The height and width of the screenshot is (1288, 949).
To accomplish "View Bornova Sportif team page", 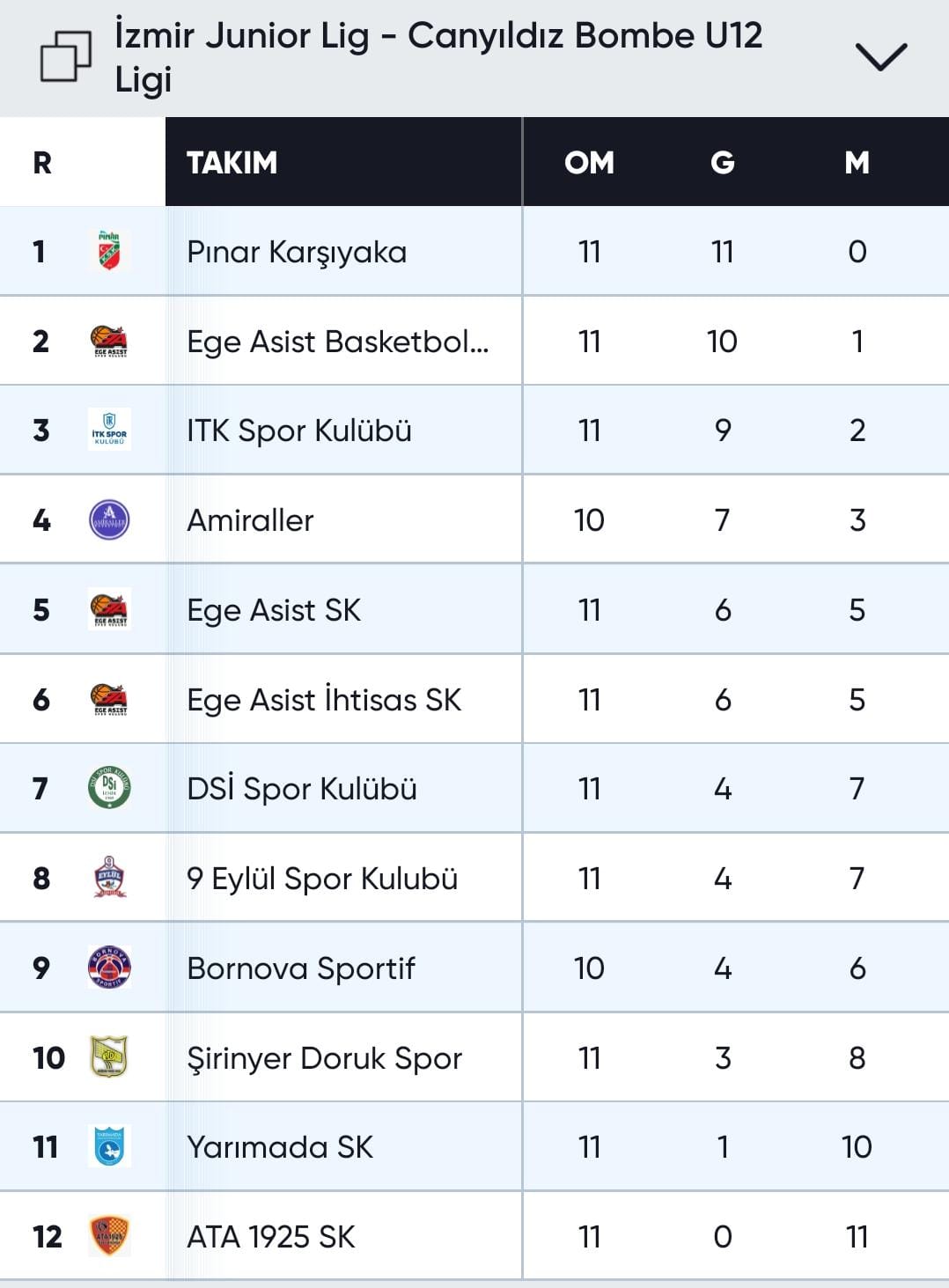I will (x=301, y=968).
